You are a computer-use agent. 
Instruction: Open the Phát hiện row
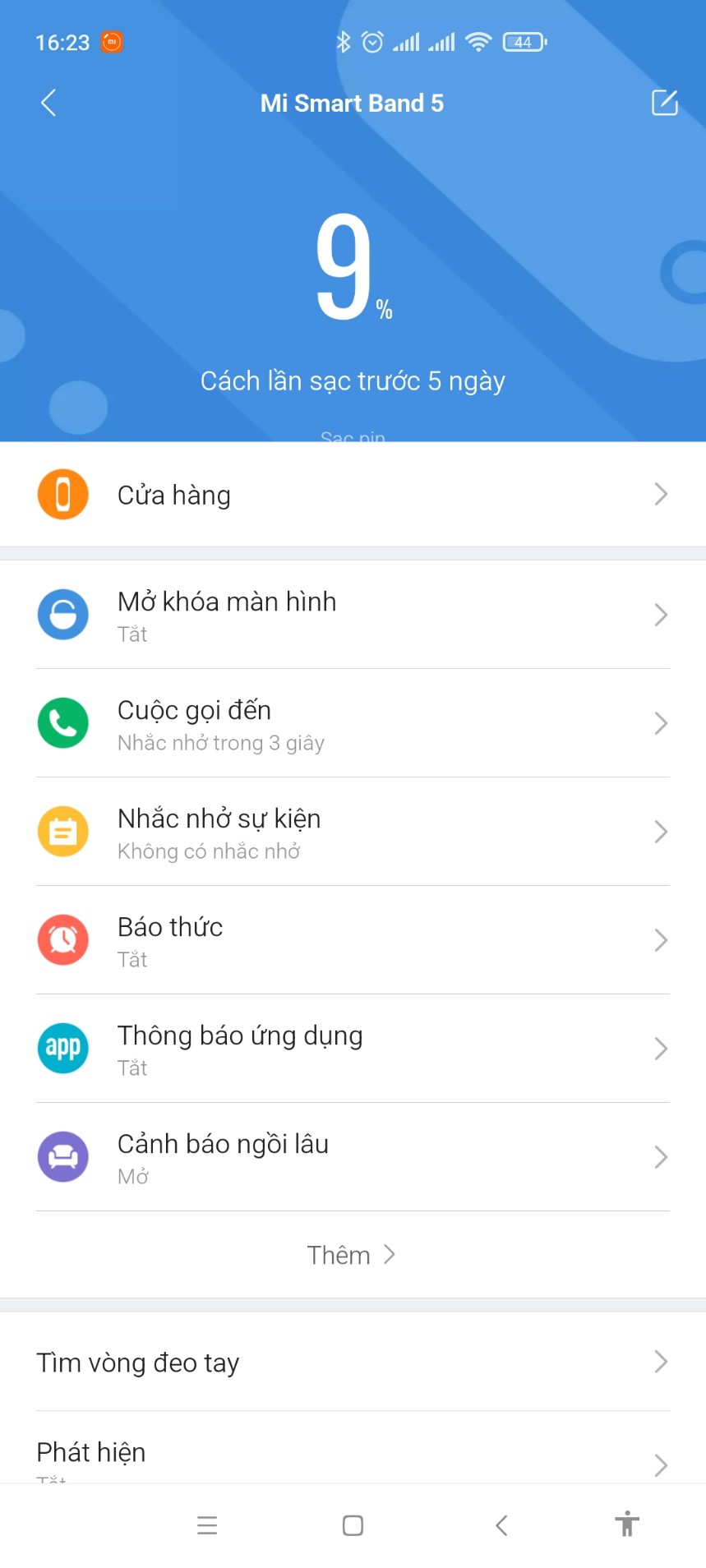353,1455
